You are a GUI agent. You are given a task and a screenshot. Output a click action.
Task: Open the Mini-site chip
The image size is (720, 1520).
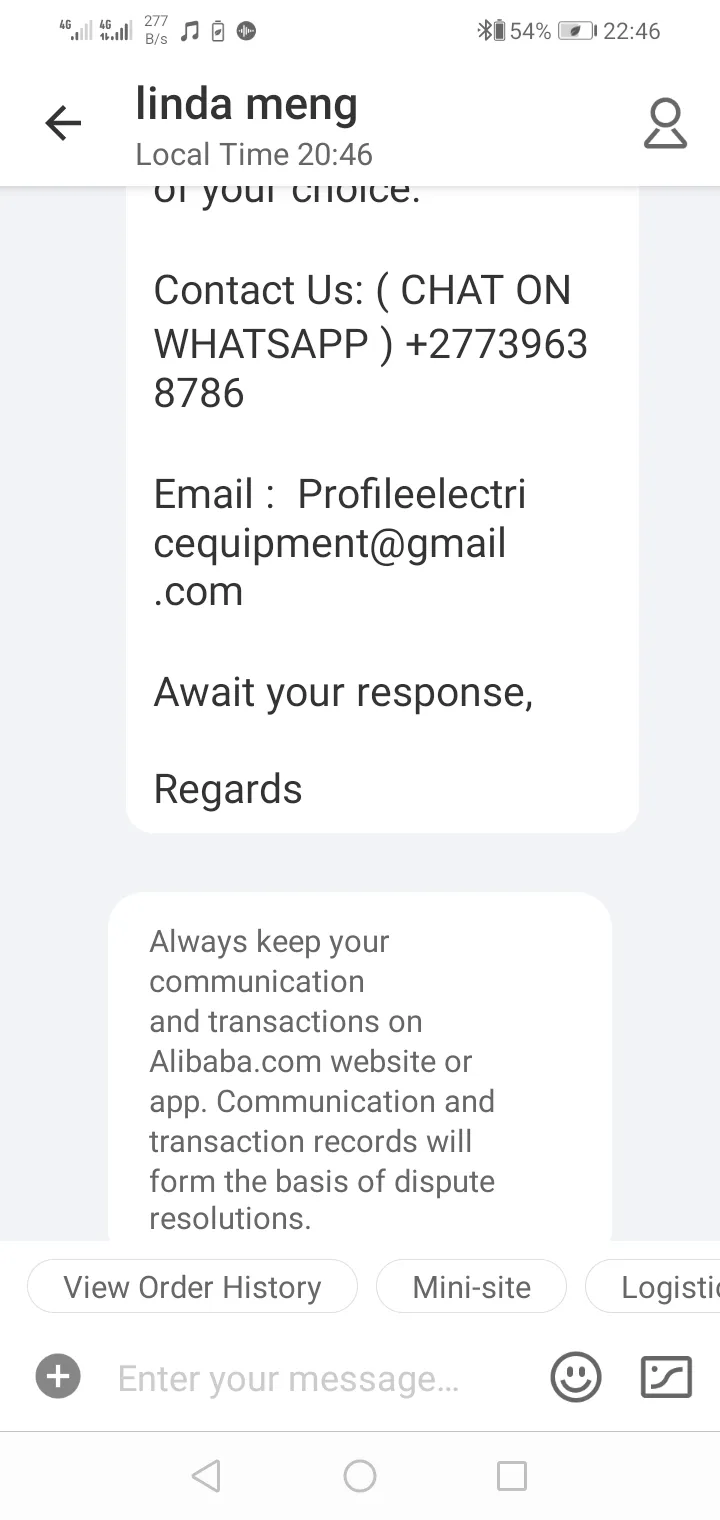click(471, 1286)
